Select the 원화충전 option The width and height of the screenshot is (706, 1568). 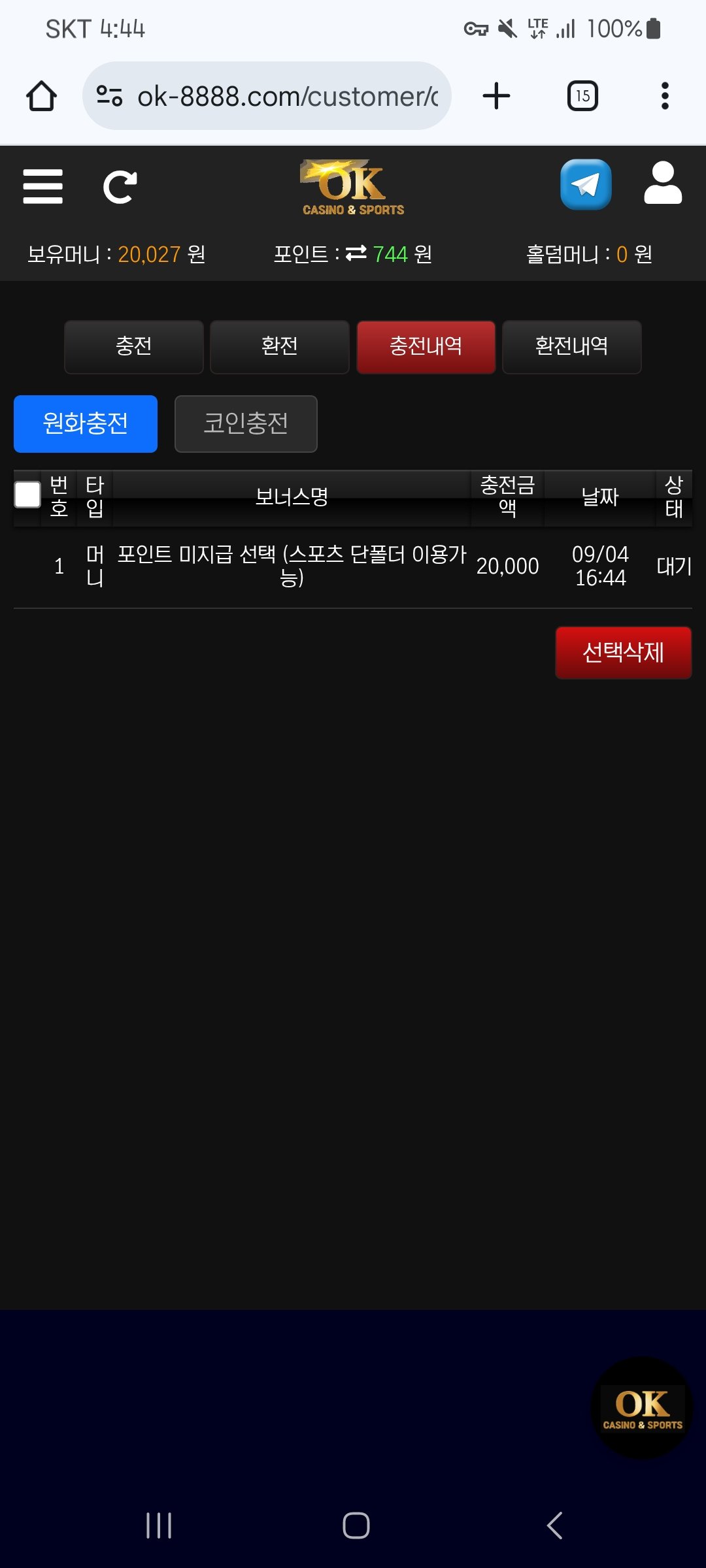(x=86, y=423)
